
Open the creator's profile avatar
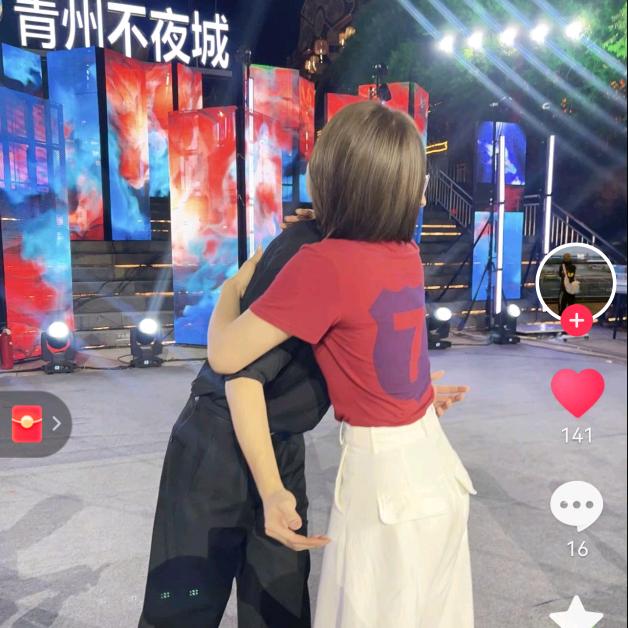point(576,282)
